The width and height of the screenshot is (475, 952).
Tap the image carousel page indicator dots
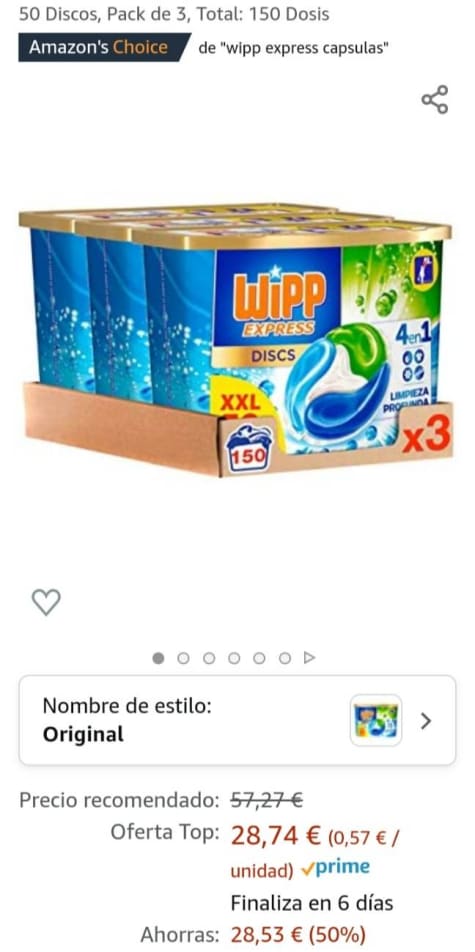pos(234,658)
